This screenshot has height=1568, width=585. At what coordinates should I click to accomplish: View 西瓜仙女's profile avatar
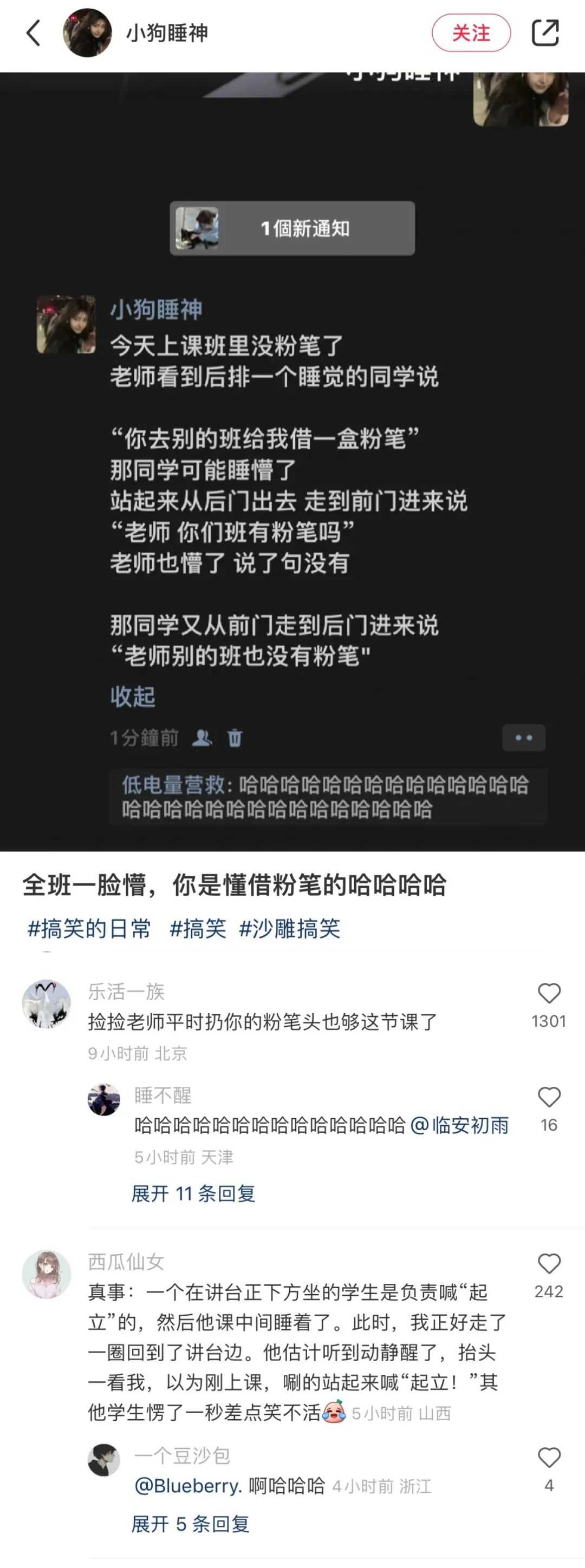(47, 1275)
